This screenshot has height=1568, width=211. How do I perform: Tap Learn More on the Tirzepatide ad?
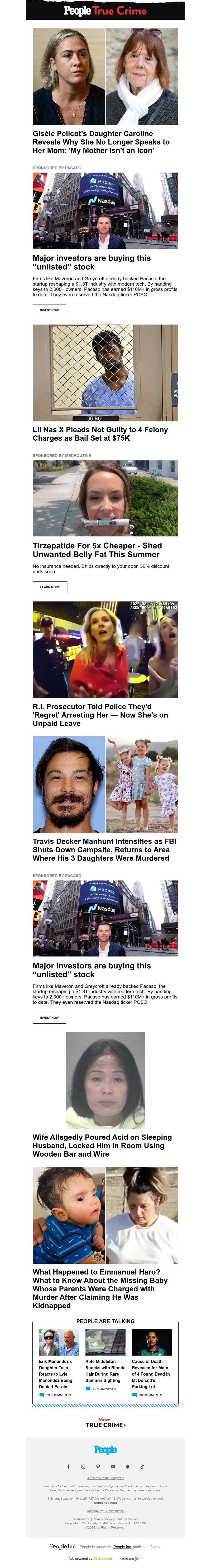pos(49,587)
